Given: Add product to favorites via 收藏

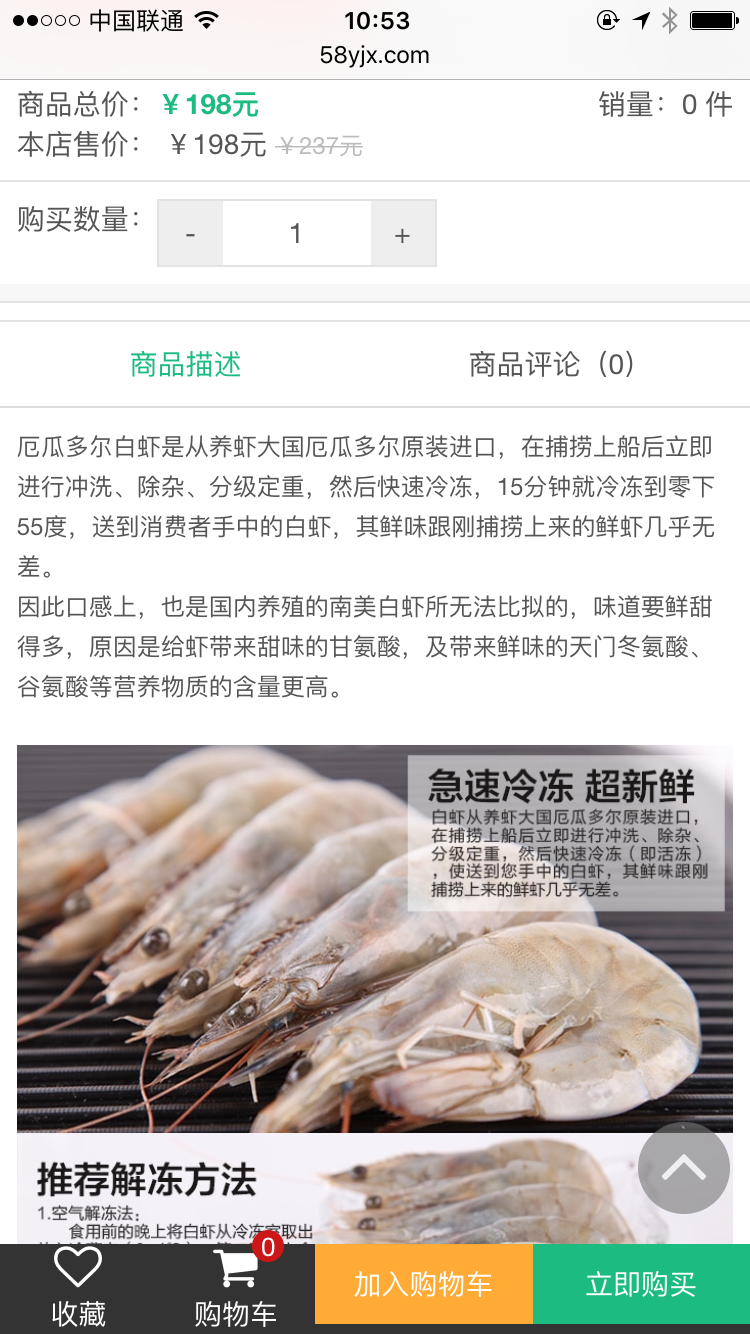Looking at the screenshot, I should tap(78, 1289).
